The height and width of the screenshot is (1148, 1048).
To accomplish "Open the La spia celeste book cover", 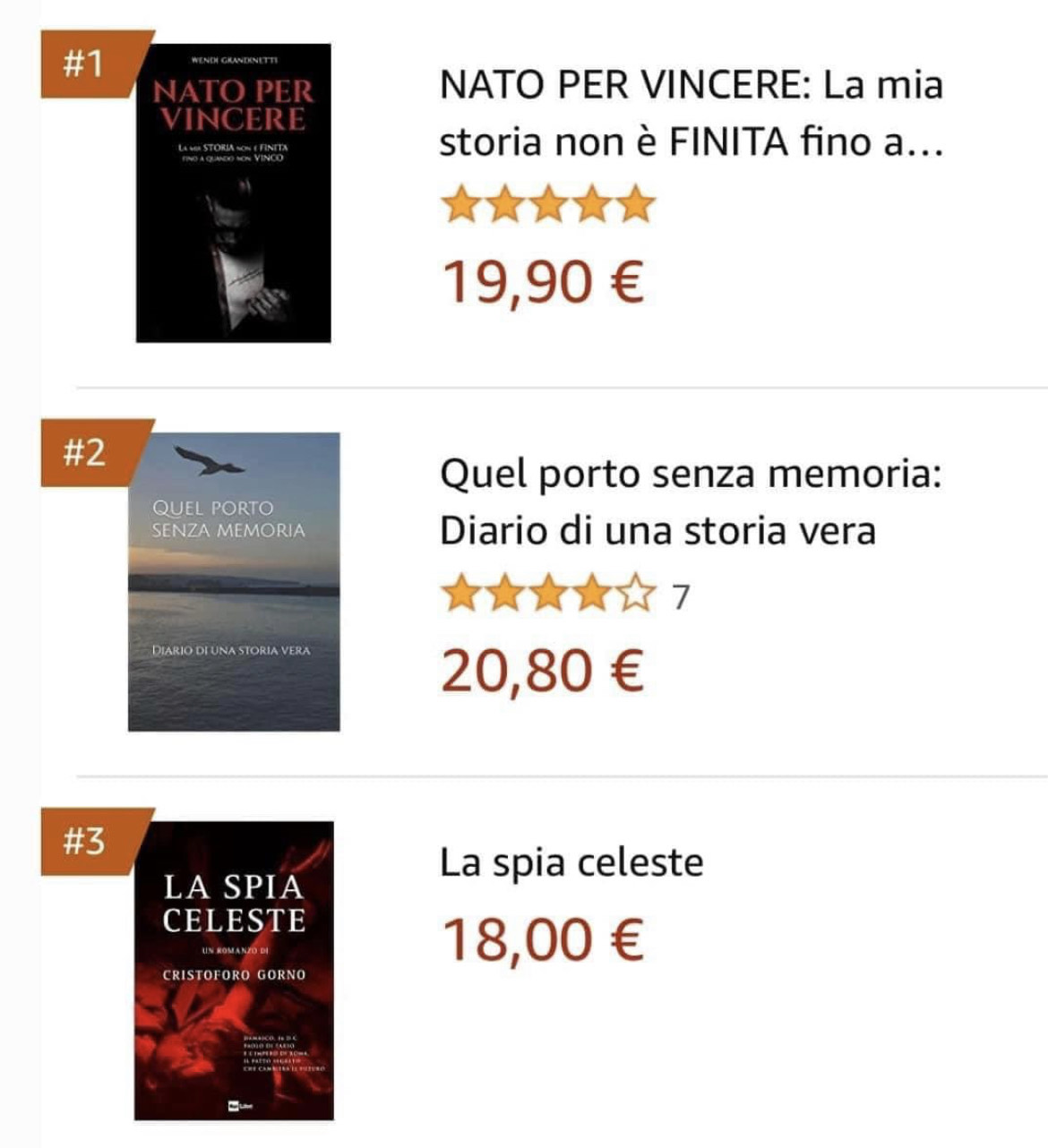I will [234, 970].
